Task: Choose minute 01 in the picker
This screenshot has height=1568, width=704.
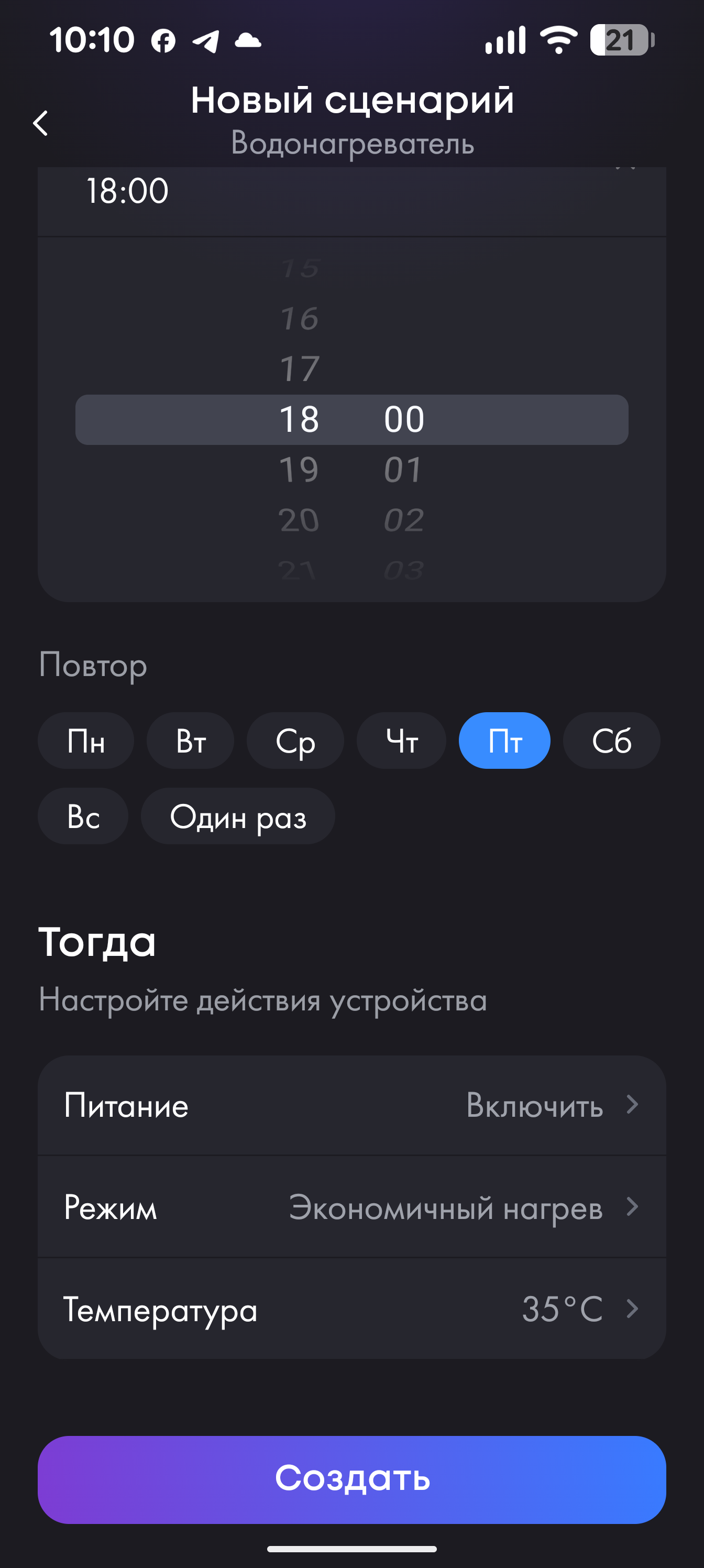Action: coord(403,470)
